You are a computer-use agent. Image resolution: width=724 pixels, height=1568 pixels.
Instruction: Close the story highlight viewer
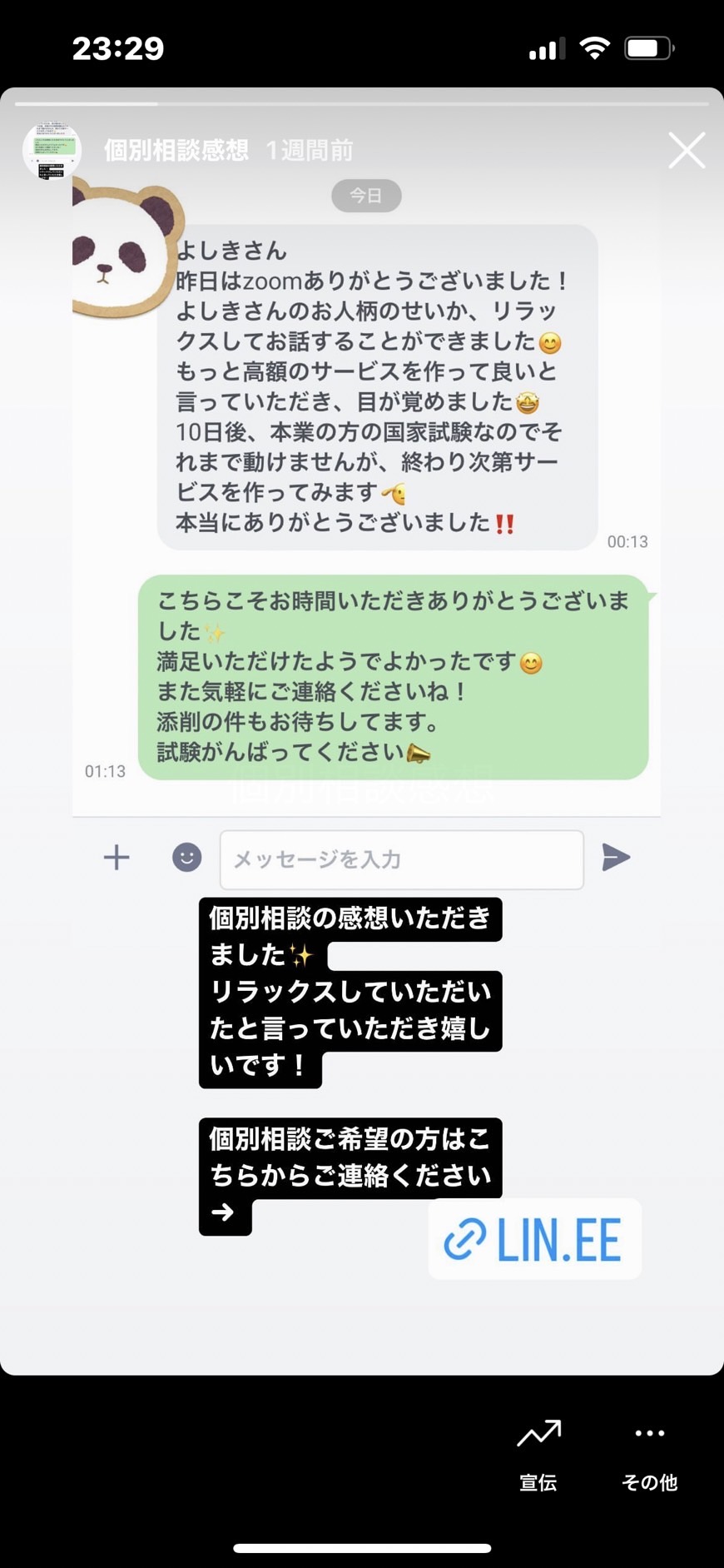click(x=687, y=151)
